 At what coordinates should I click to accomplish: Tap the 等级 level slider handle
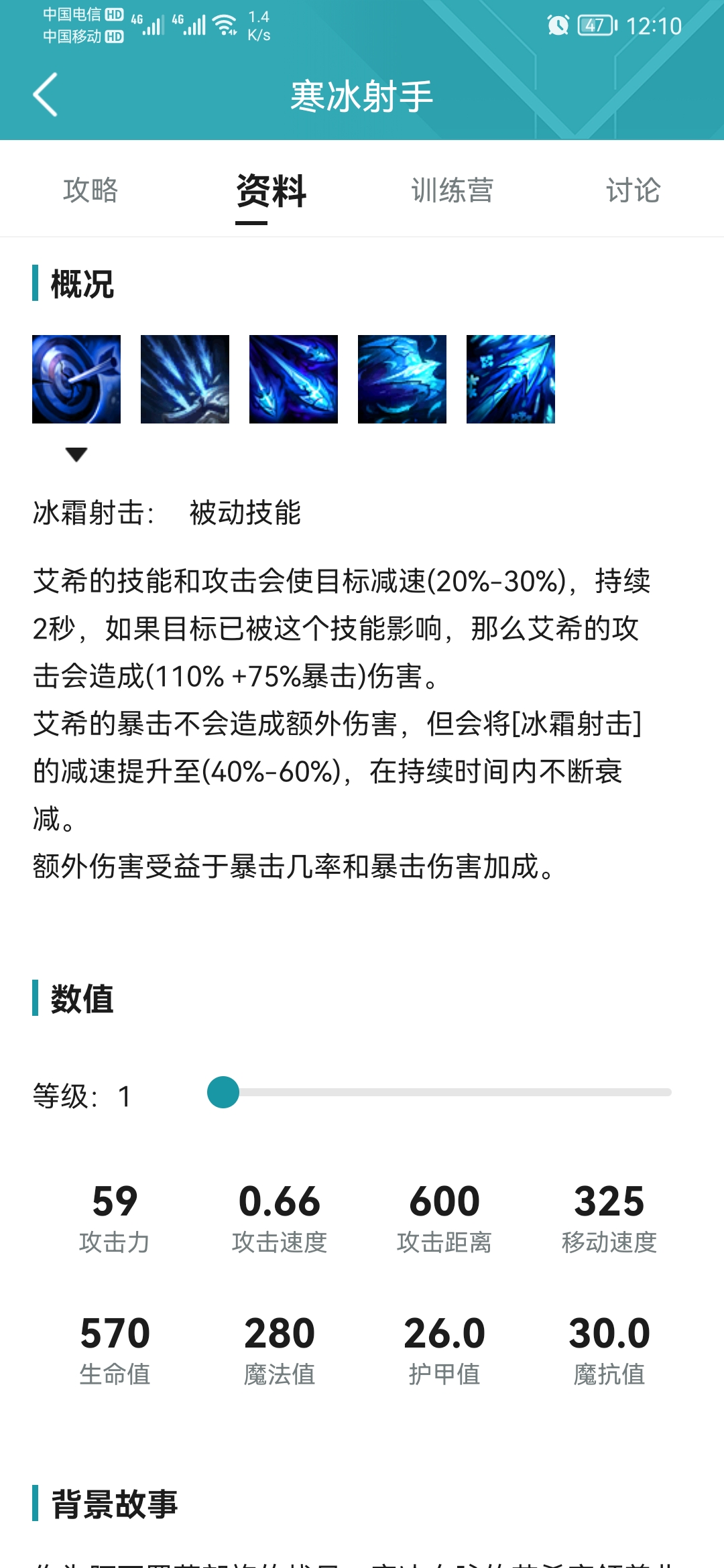click(223, 1092)
